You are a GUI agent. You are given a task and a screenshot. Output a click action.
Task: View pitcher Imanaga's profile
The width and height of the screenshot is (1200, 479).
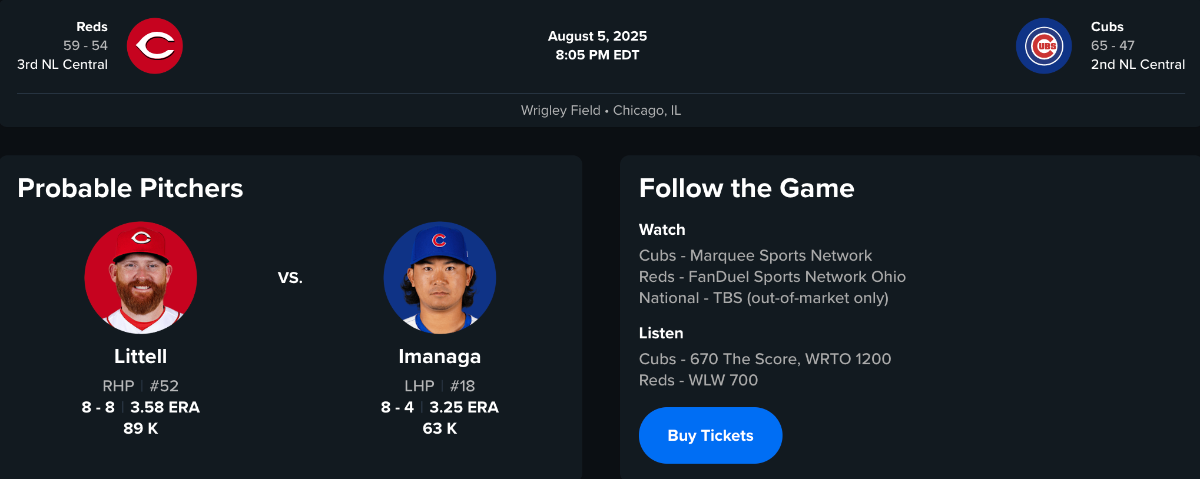(x=440, y=356)
